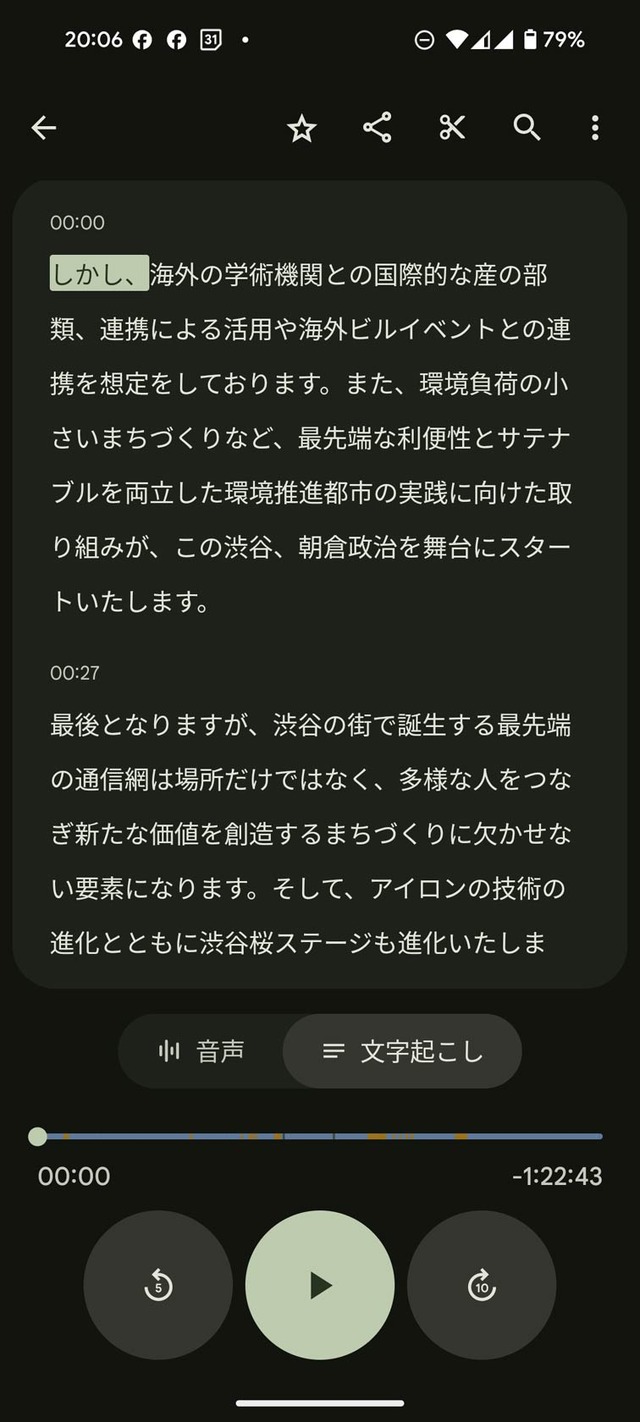
Task: Rewind the recording 5 seconds
Action: pos(158,1285)
